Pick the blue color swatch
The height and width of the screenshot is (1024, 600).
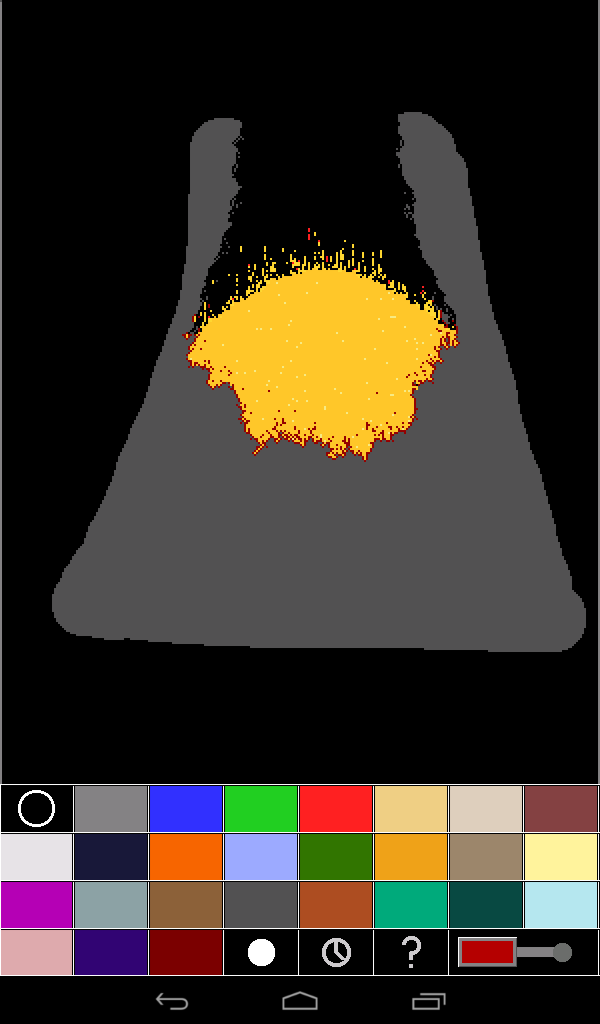click(186, 808)
